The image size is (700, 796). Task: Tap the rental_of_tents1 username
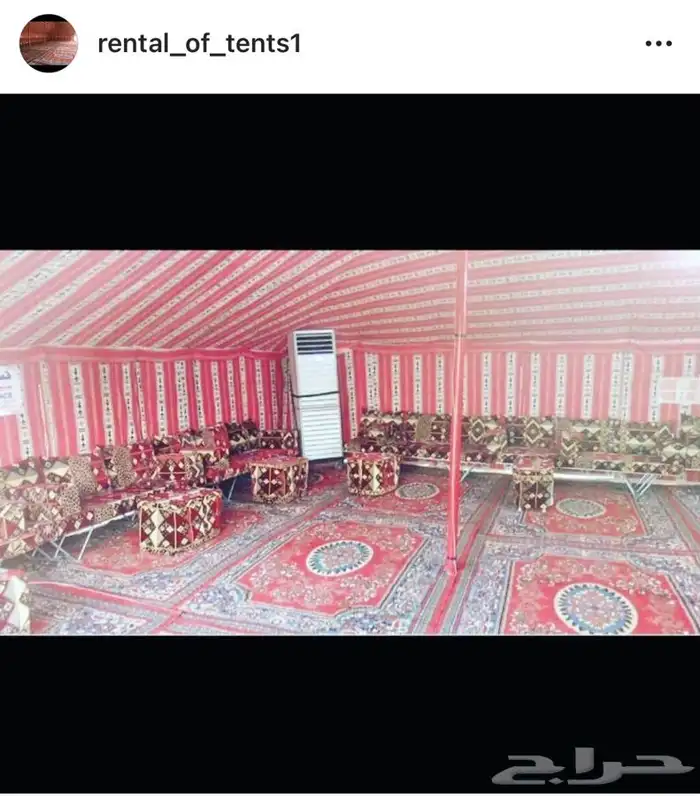[199, 44]
